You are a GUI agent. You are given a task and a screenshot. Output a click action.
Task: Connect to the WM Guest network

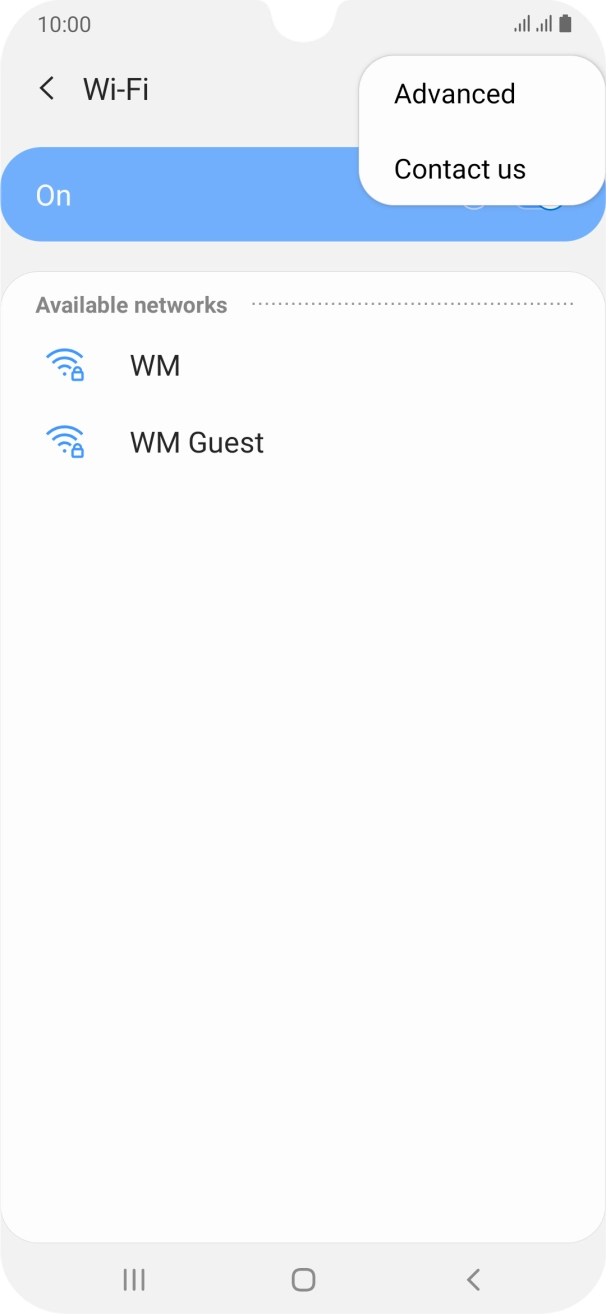tap(196, 442)
